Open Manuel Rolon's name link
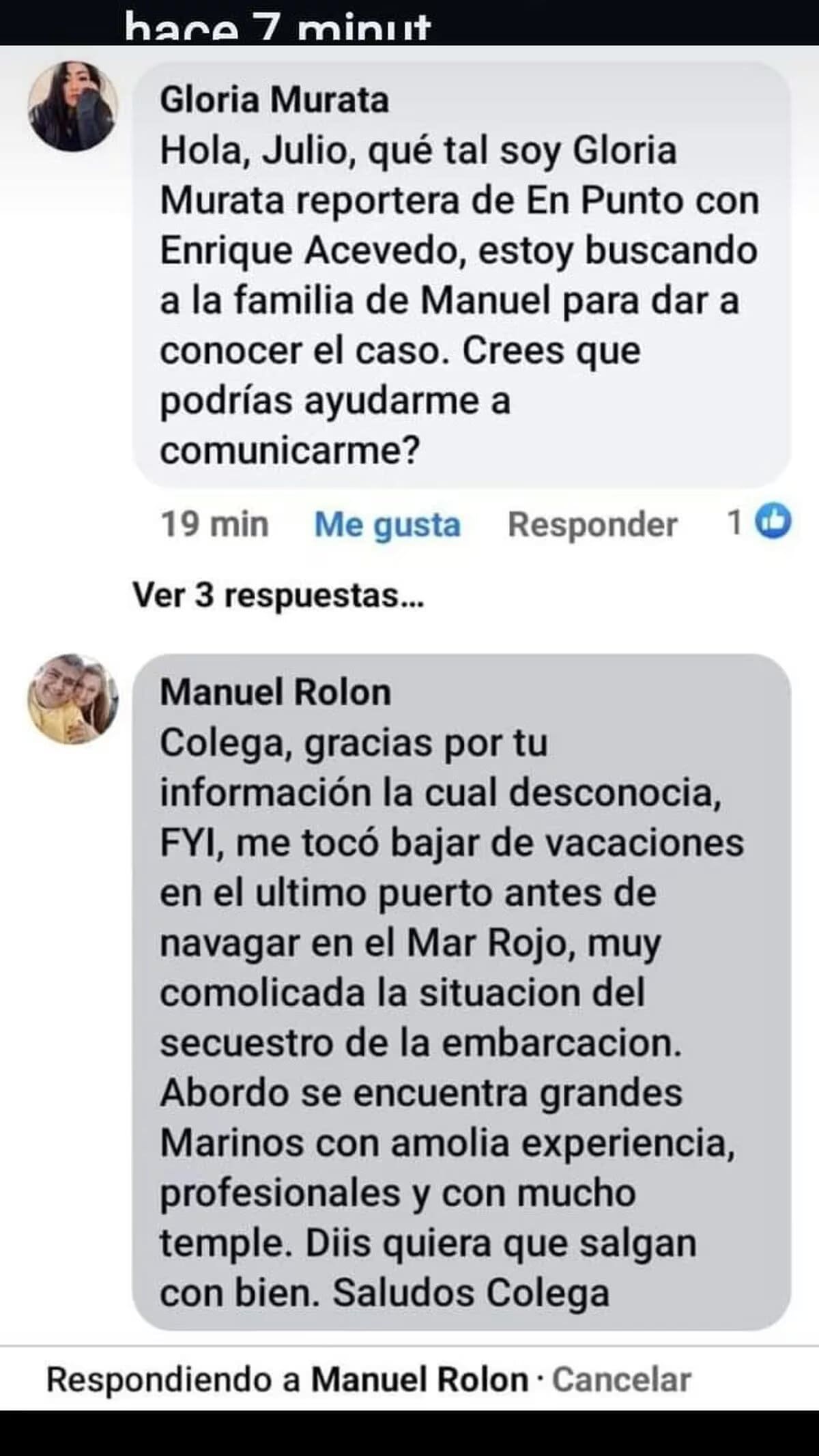Viewport: 819px width, 1456px height. coord(275,692)
